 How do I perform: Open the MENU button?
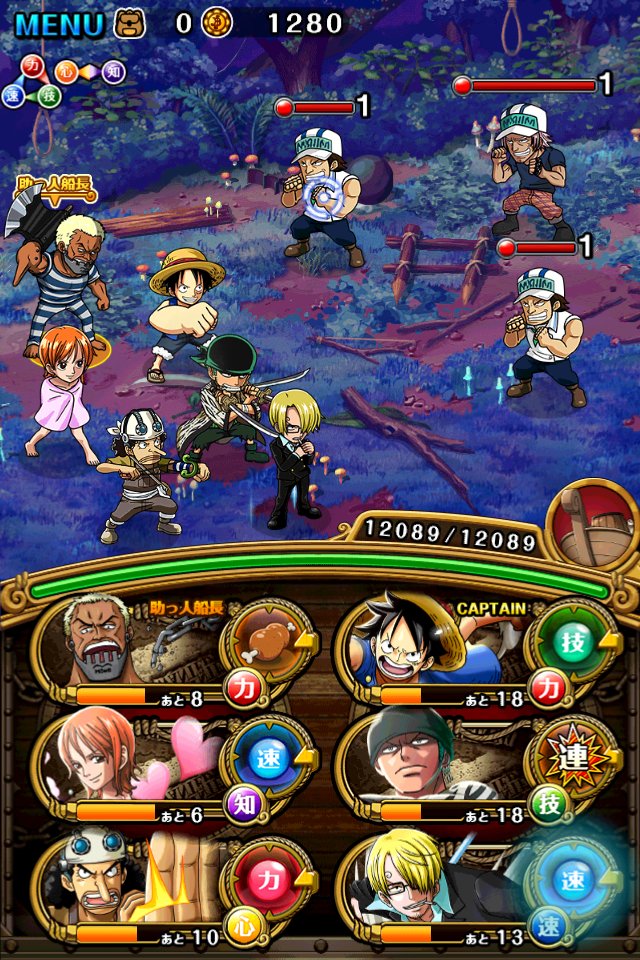(58, 23)
